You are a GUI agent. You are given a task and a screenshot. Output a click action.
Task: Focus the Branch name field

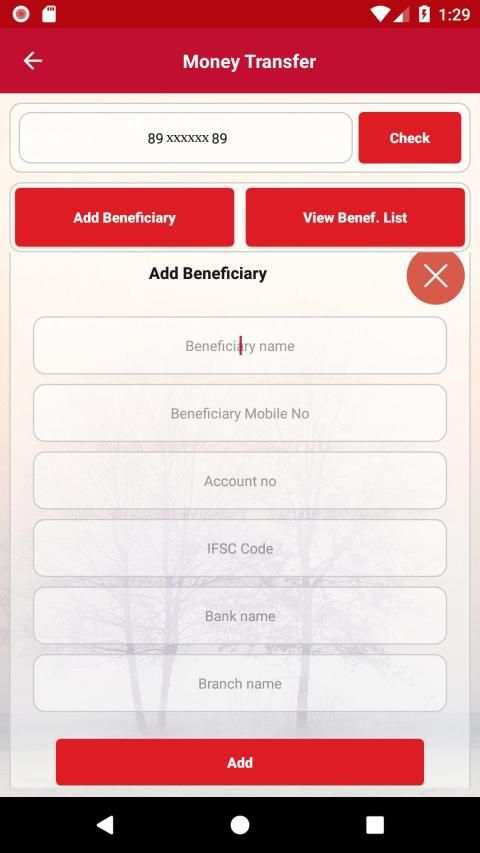pos(240,683)
